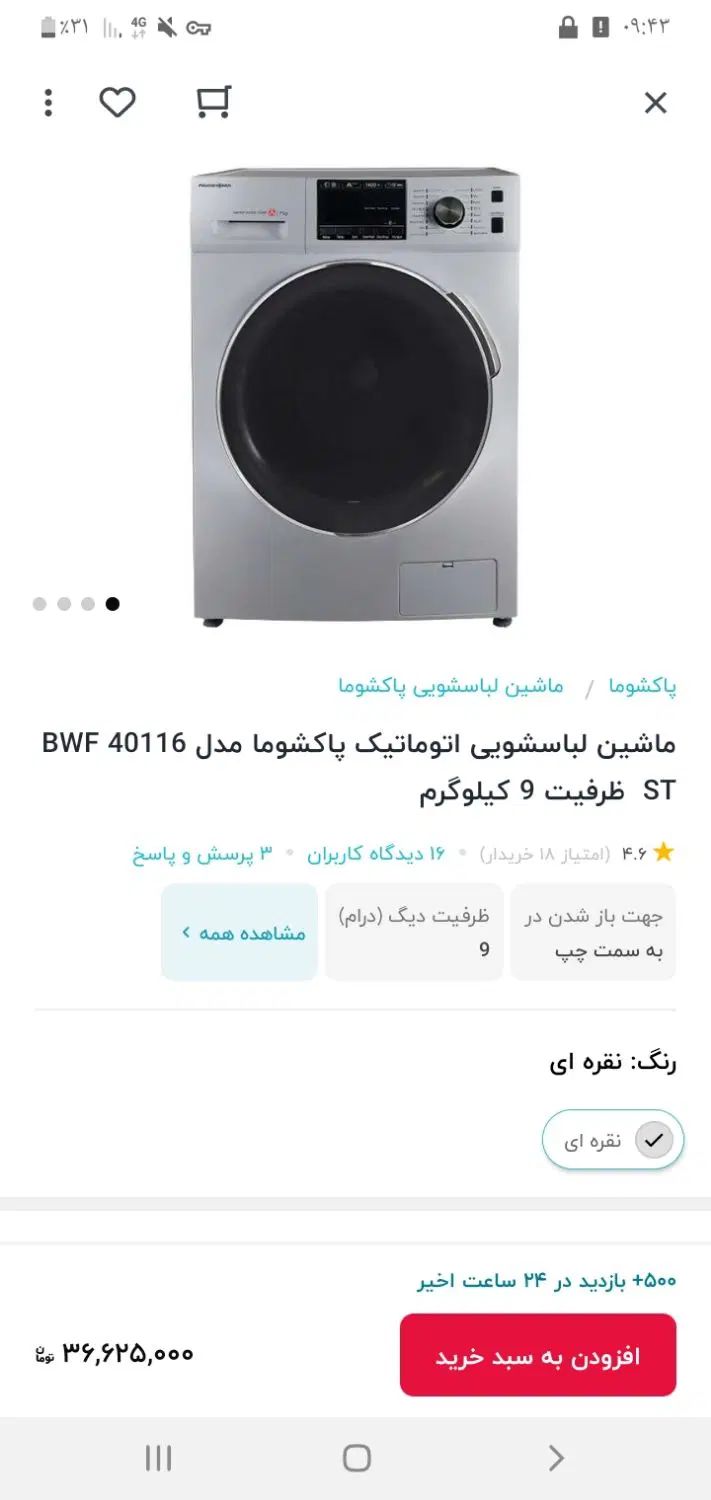Select the نقره ای color chip
The width and height of the screenshot is (711, 1500).
(613, 1140)
